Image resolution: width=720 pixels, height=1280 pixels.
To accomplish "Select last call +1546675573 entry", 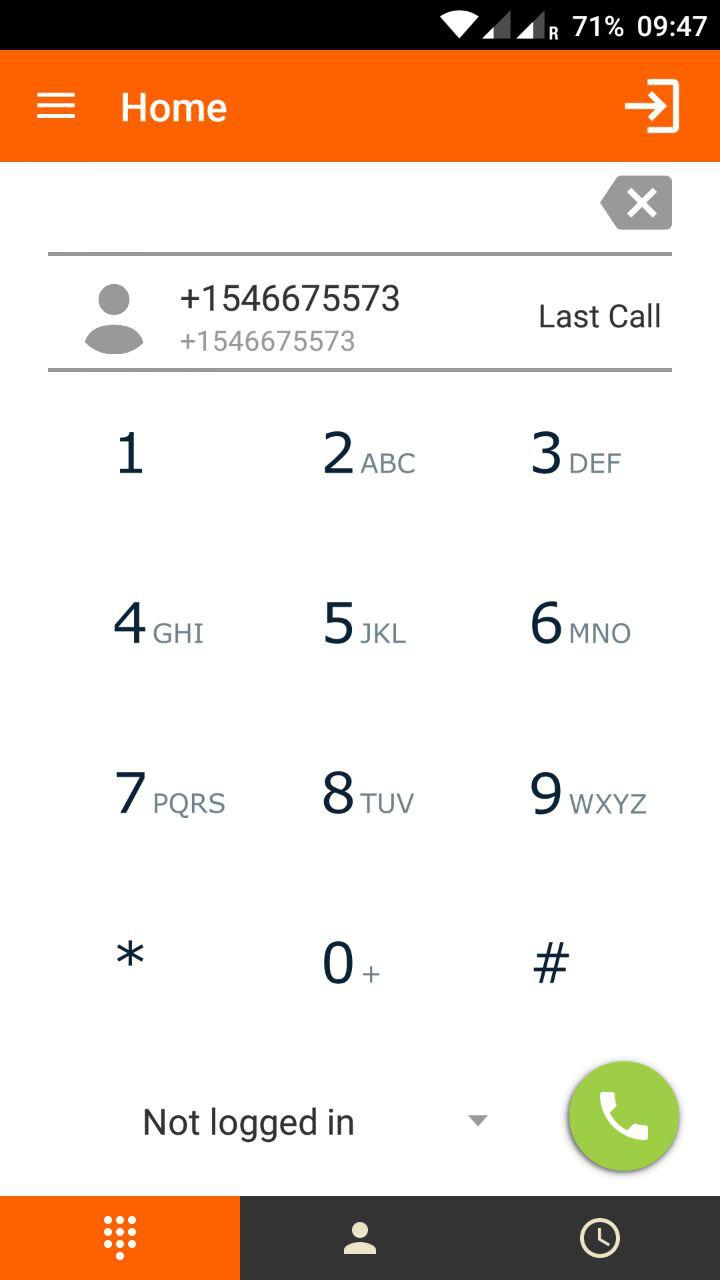I will (360, 316).
